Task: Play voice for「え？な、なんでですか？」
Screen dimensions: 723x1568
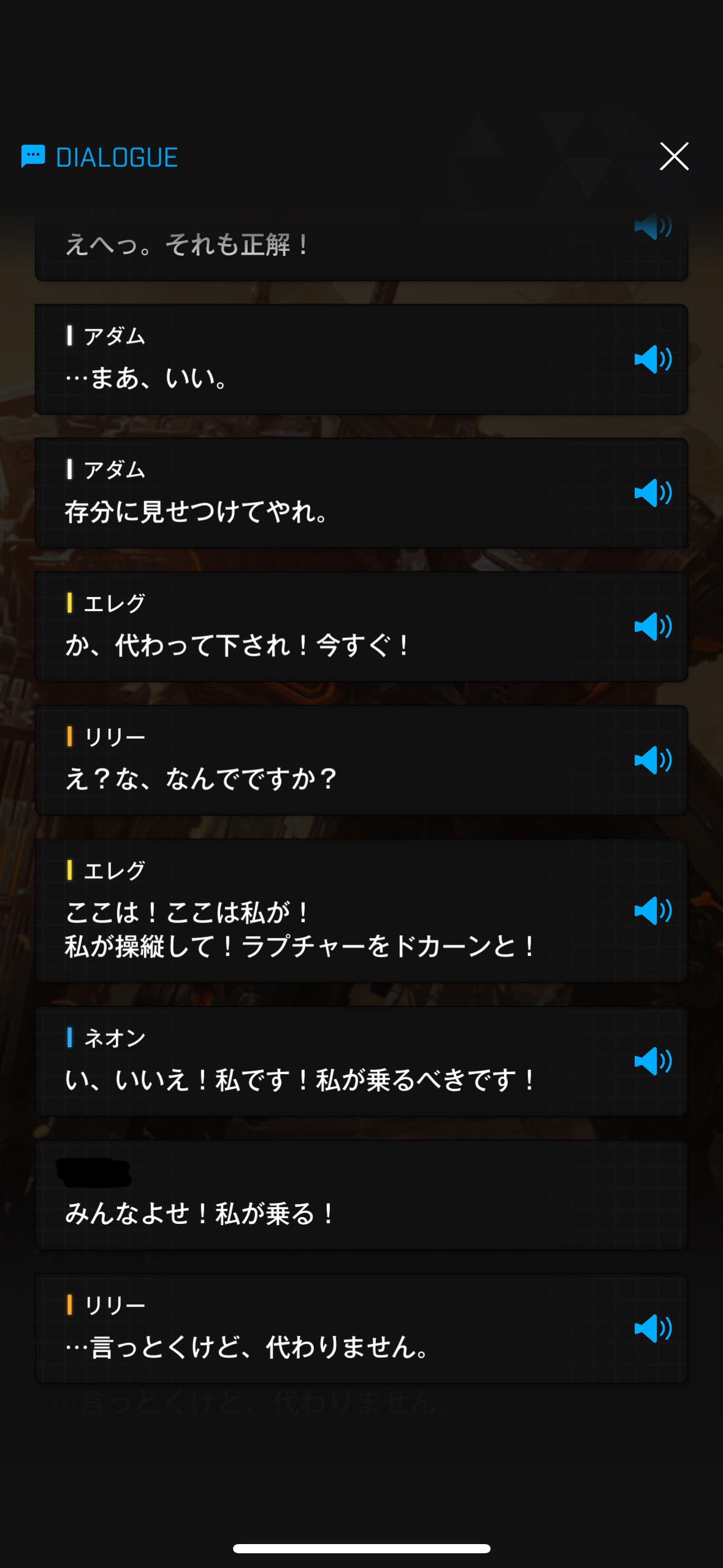Action: click(652, 760)
